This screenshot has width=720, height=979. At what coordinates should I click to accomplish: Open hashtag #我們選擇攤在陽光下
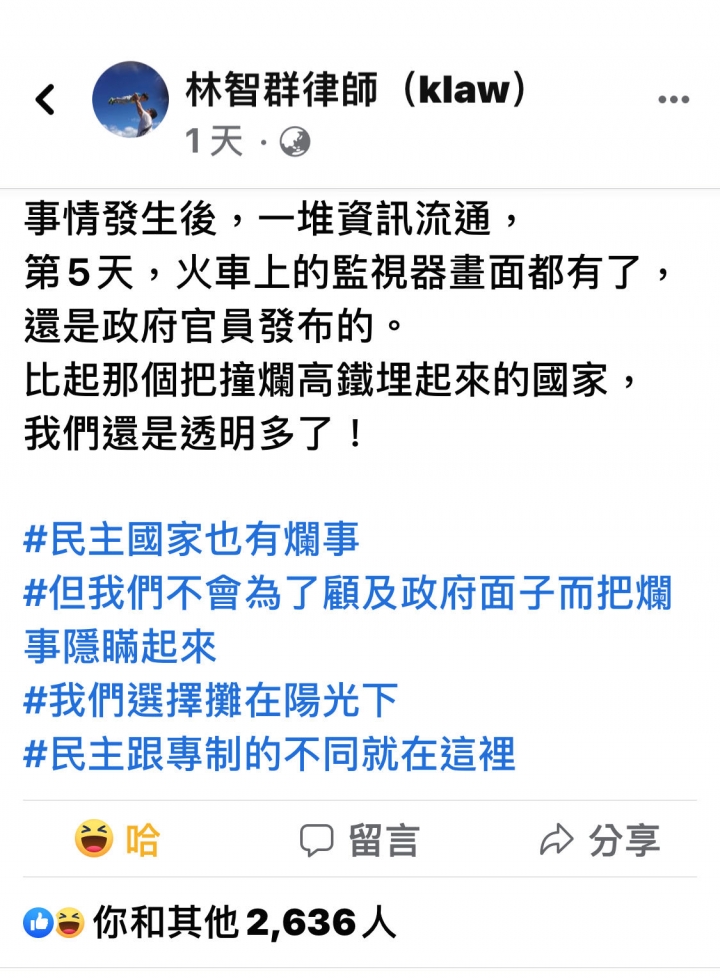click(210, 701)
